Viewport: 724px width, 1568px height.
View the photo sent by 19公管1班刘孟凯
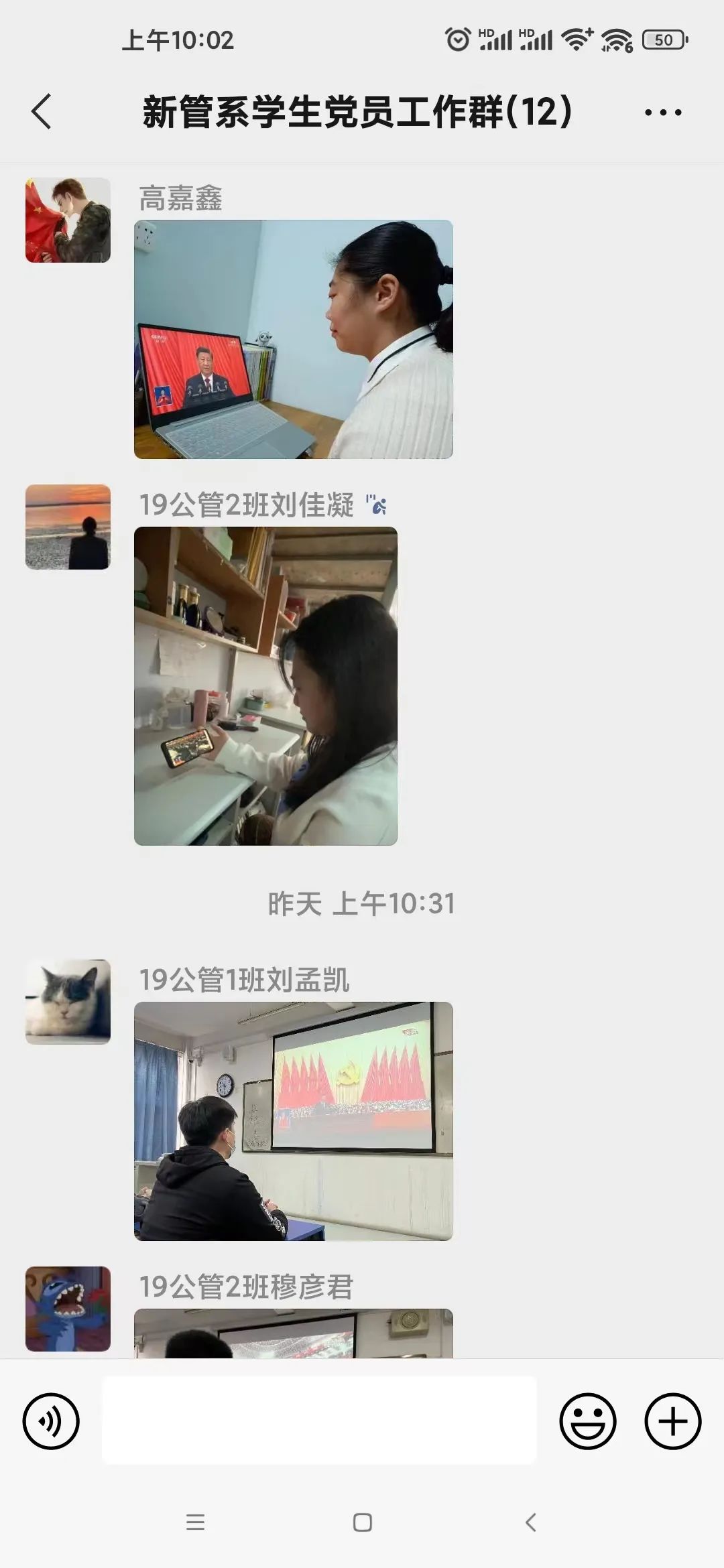[293, 1121]
